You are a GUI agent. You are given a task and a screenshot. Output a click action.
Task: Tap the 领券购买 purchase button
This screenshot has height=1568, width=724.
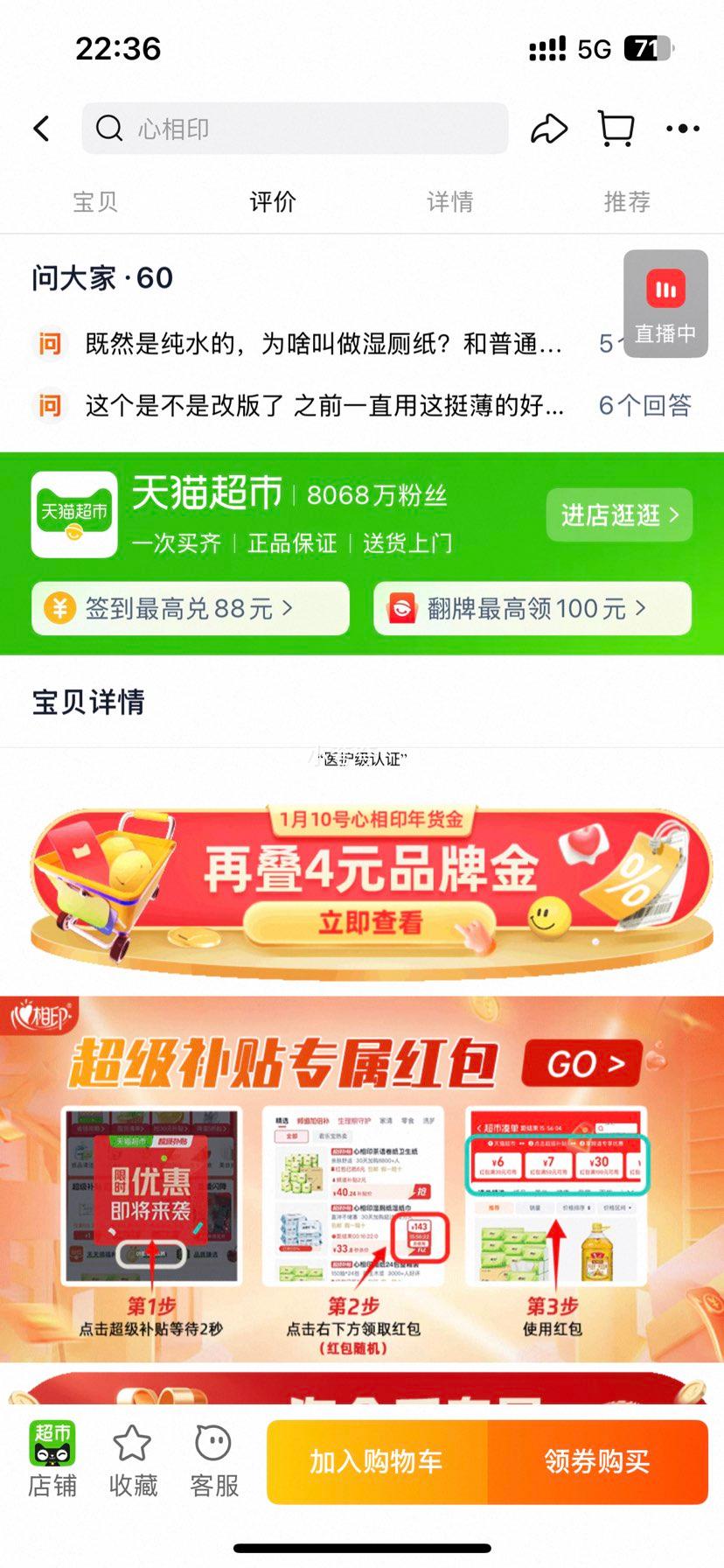(x=597, y=1460)
